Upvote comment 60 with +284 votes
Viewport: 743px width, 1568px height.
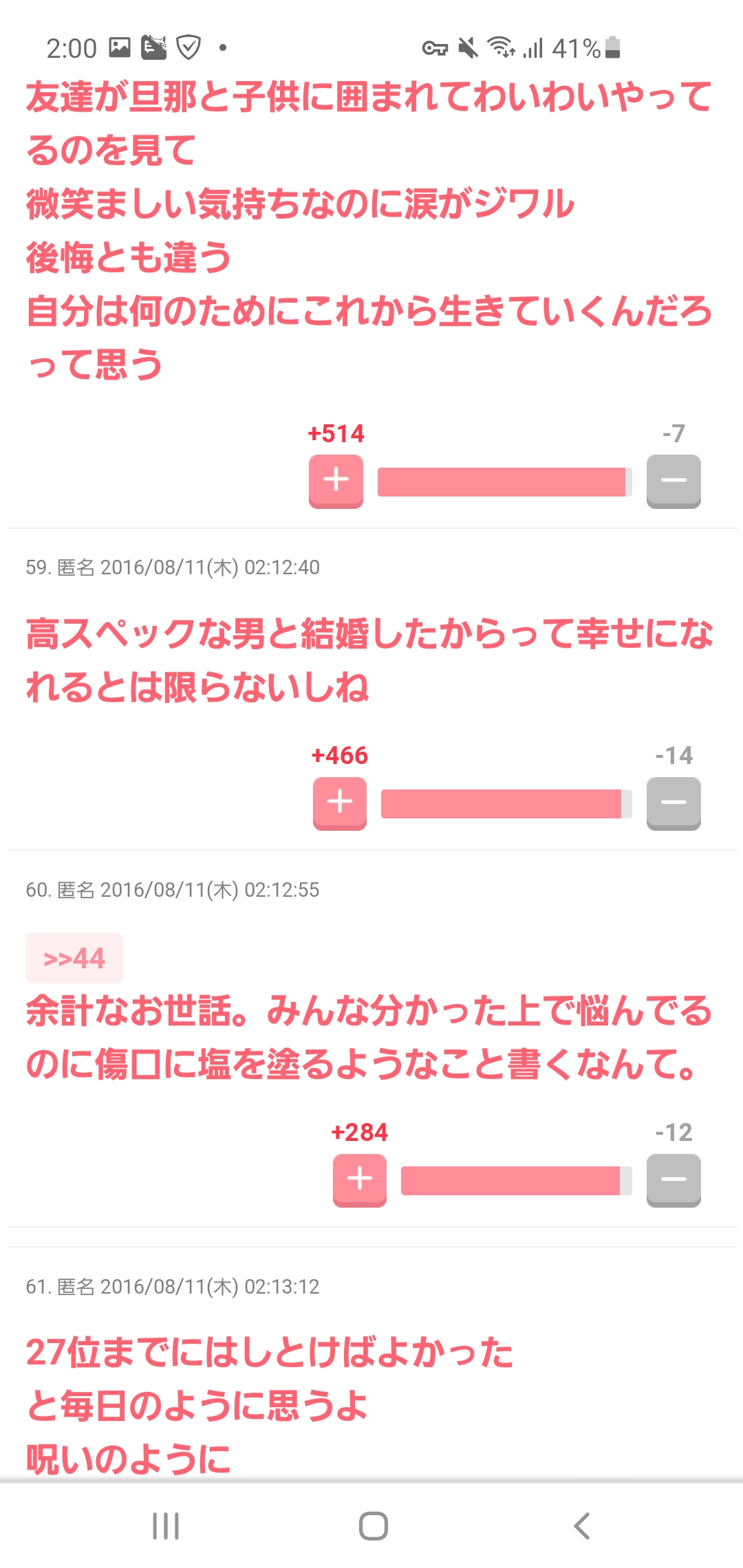coord(360,1179)
